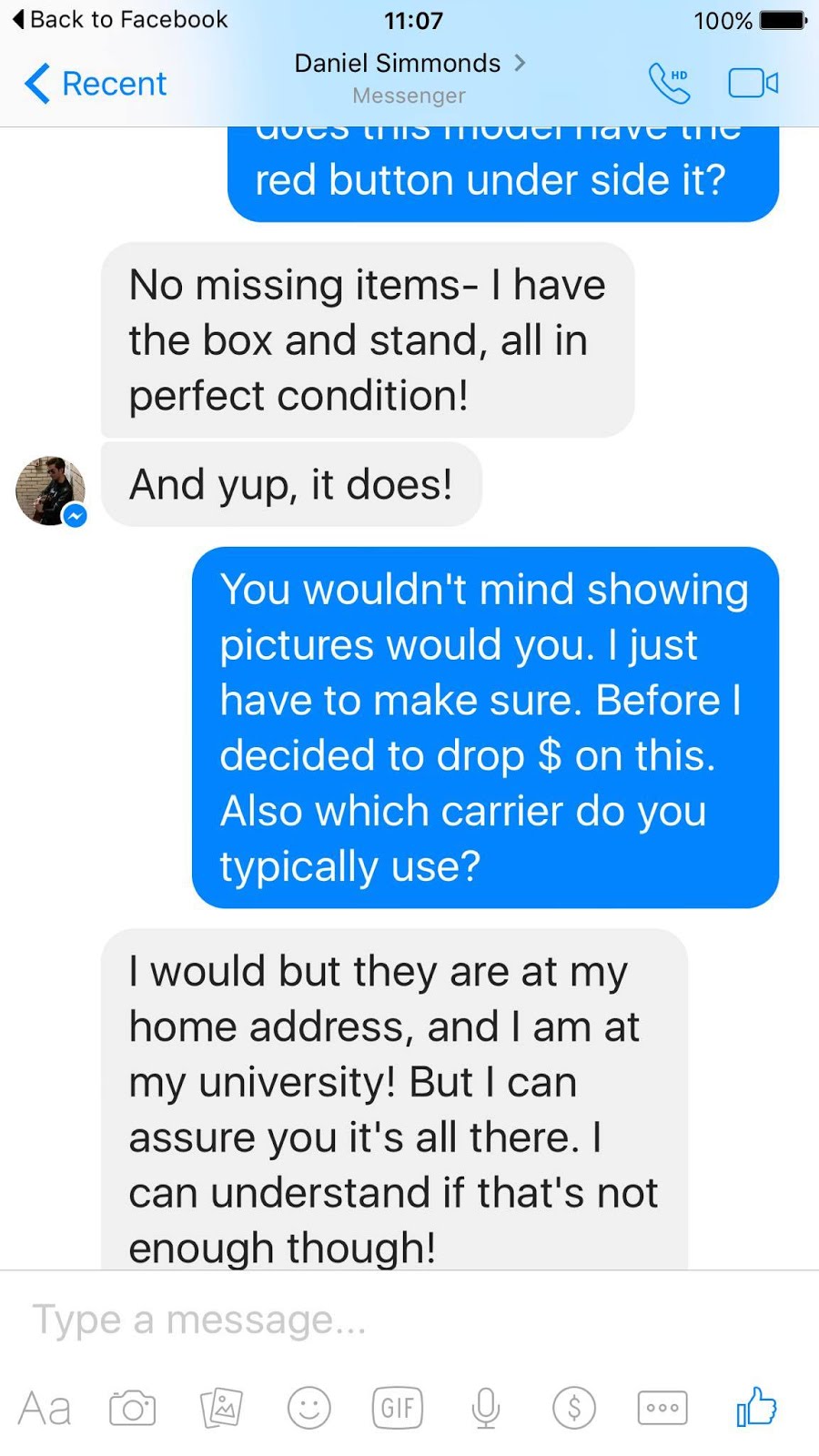Go back to Recent conversations
The width and height of the screenshot is (819, 1456).
coord(96,84)
